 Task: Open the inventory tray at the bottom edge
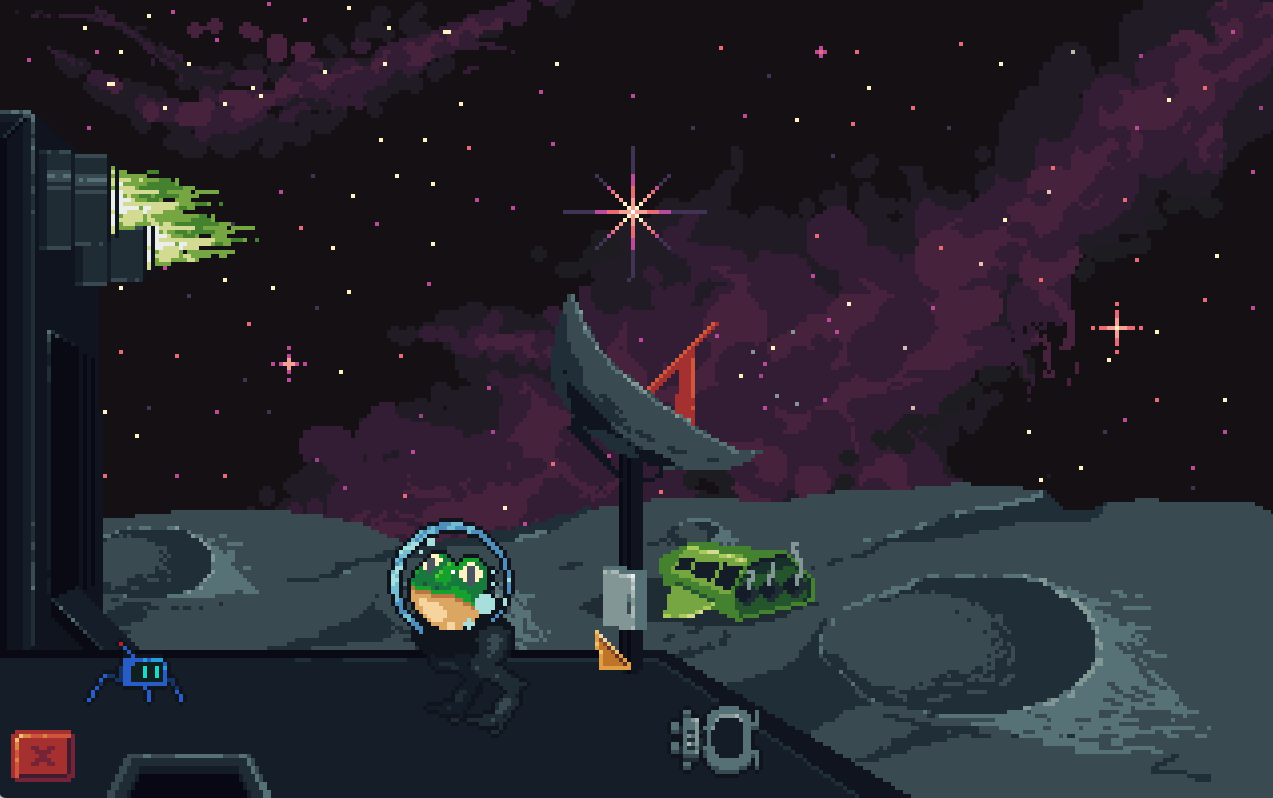(x=188, y=777)
